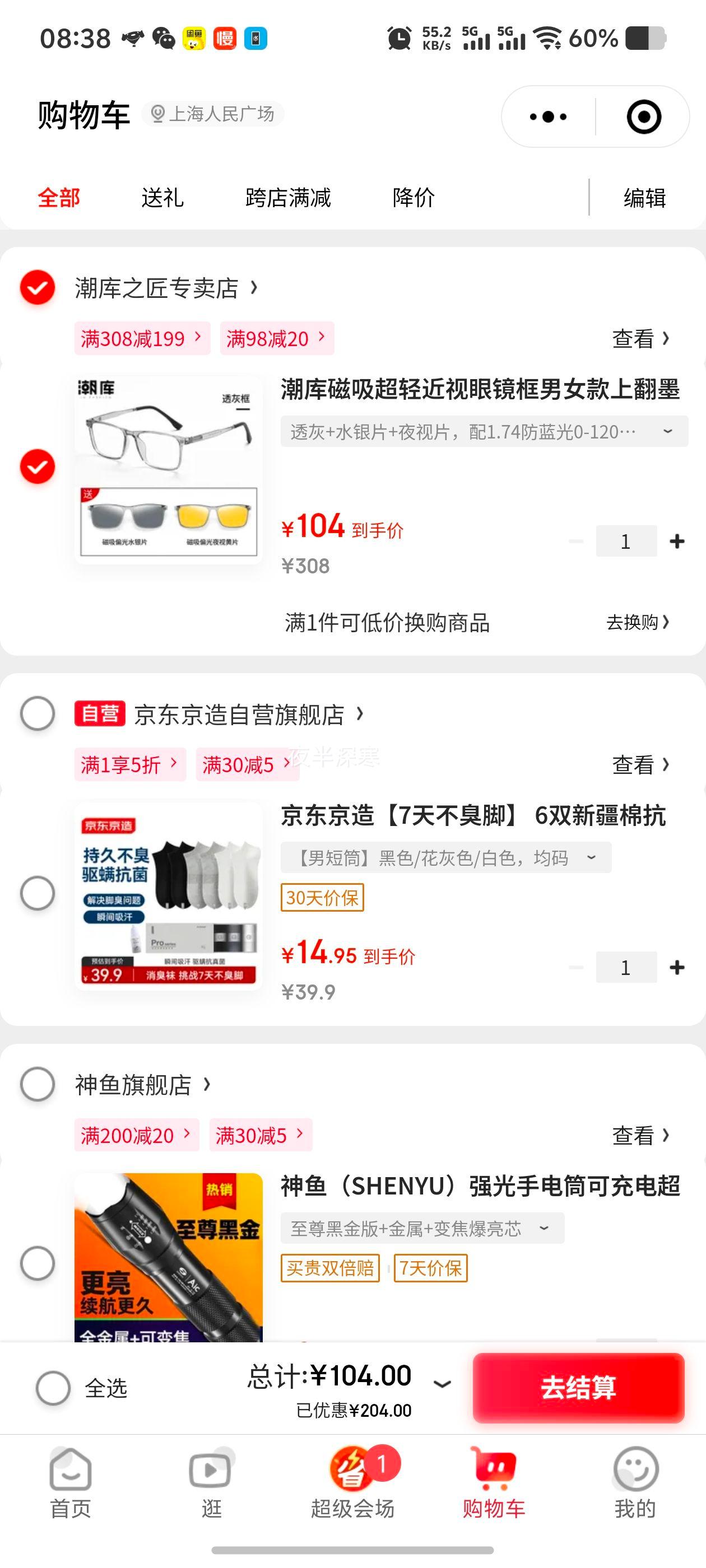Go to the 首页 tab

(71, 1482)
